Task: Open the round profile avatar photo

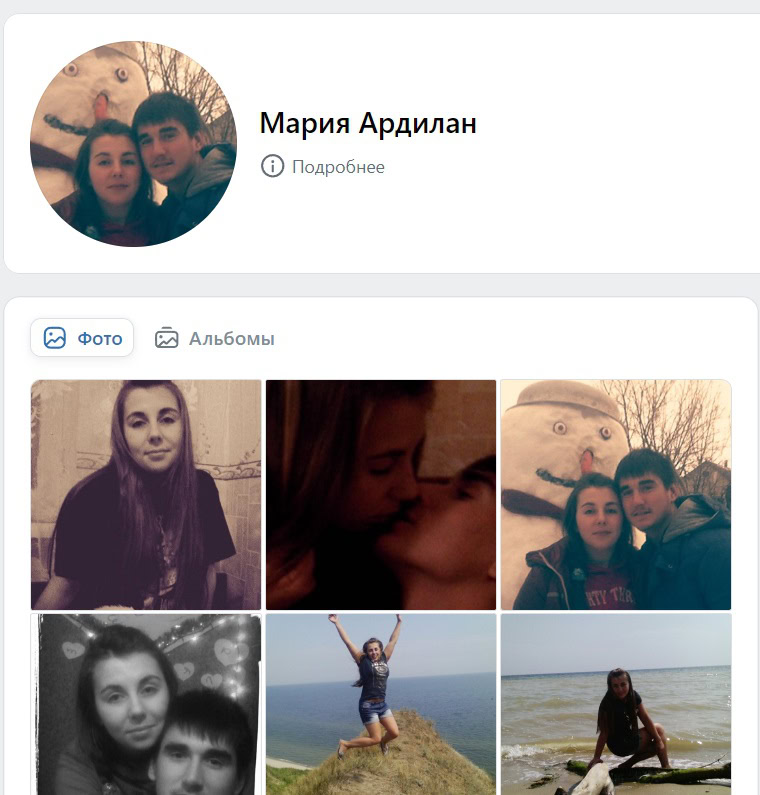Action: (133, 144)
